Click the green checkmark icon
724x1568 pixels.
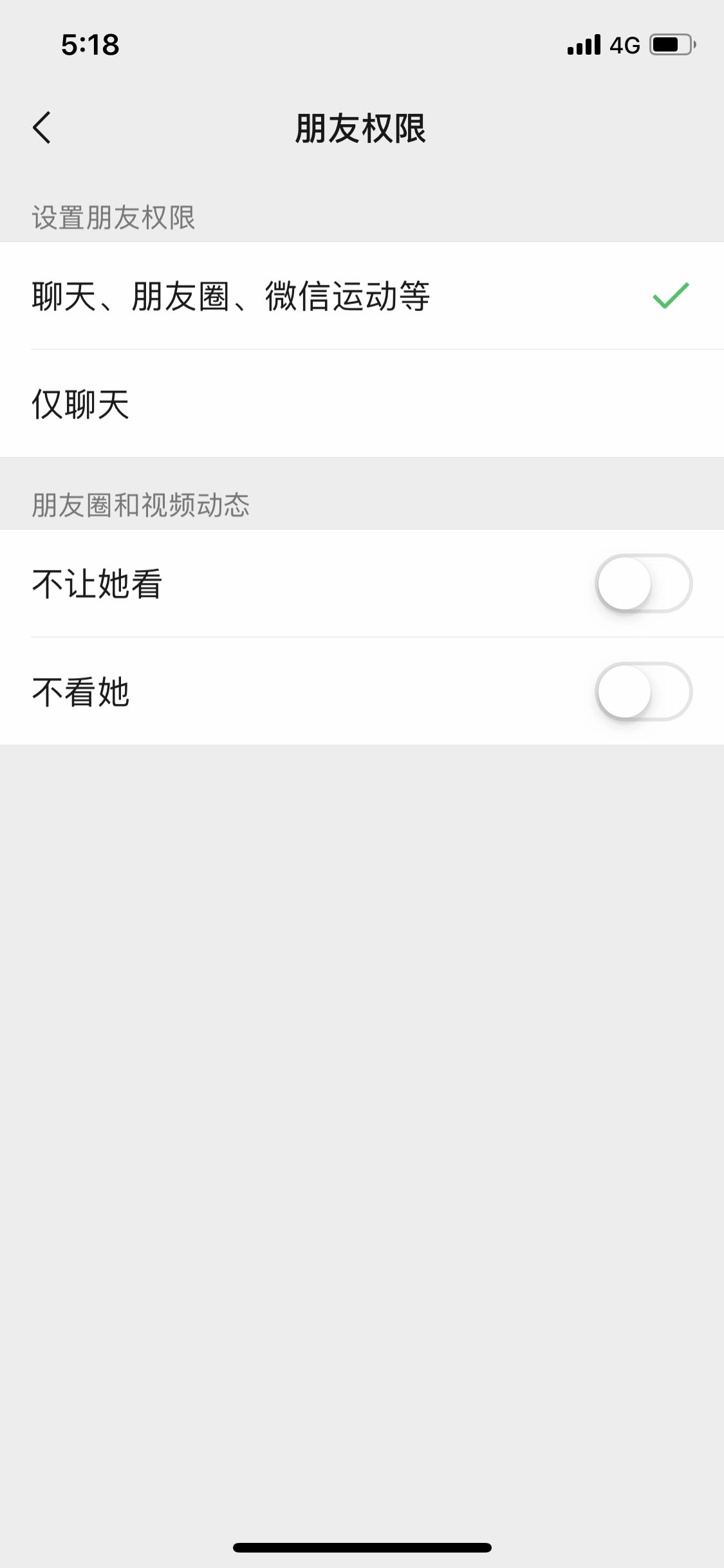coord(670,295)
